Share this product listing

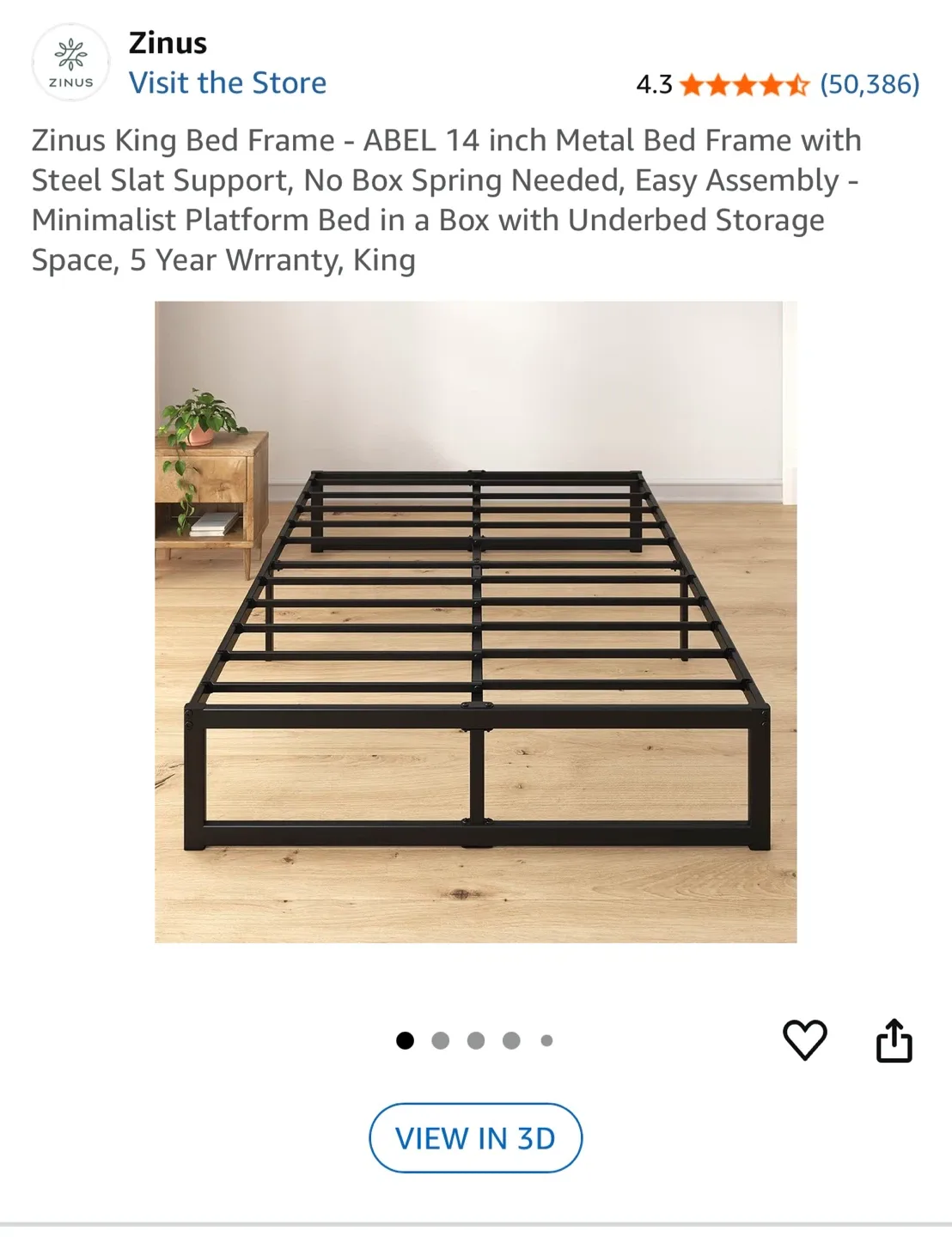[x=894, y=1040]
